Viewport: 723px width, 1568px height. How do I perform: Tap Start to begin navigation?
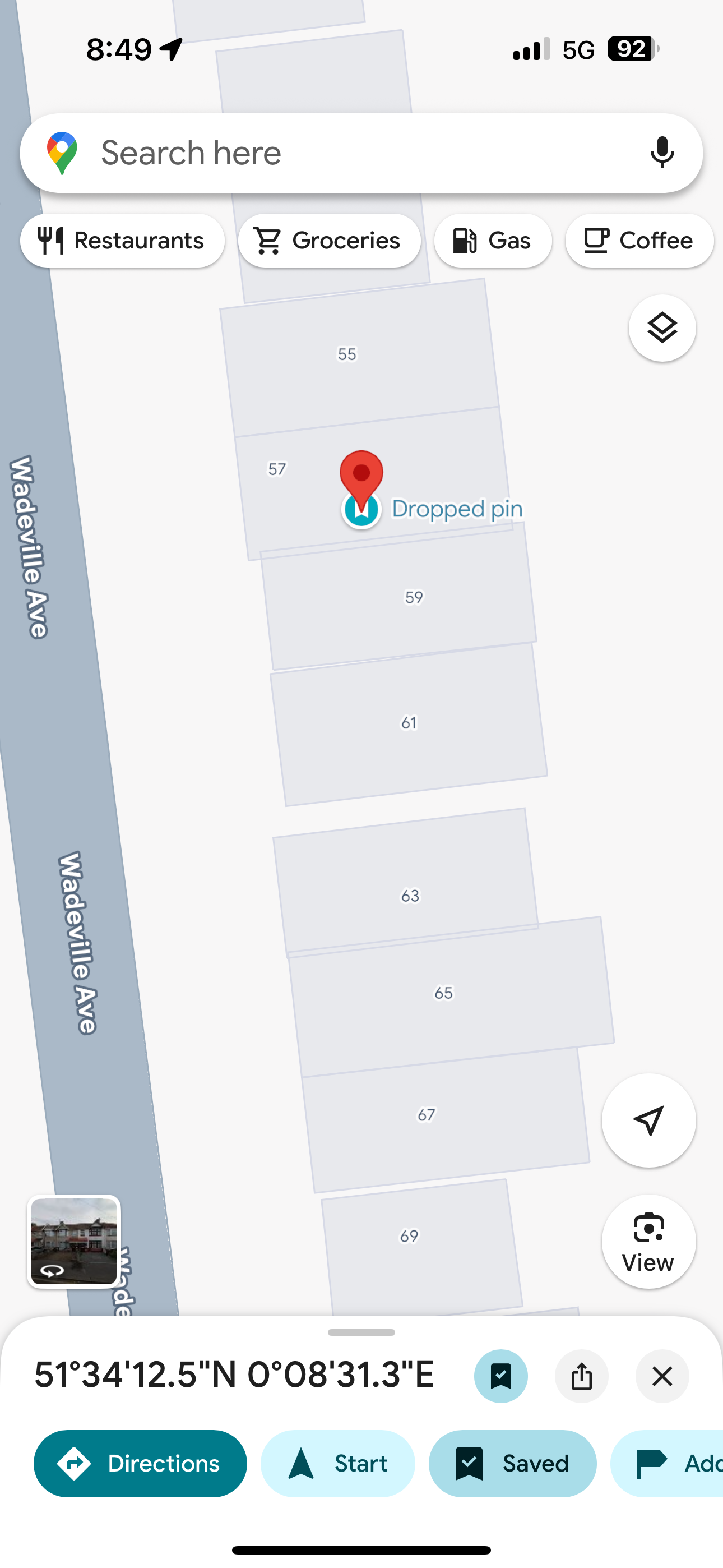tap(338, 1463)
